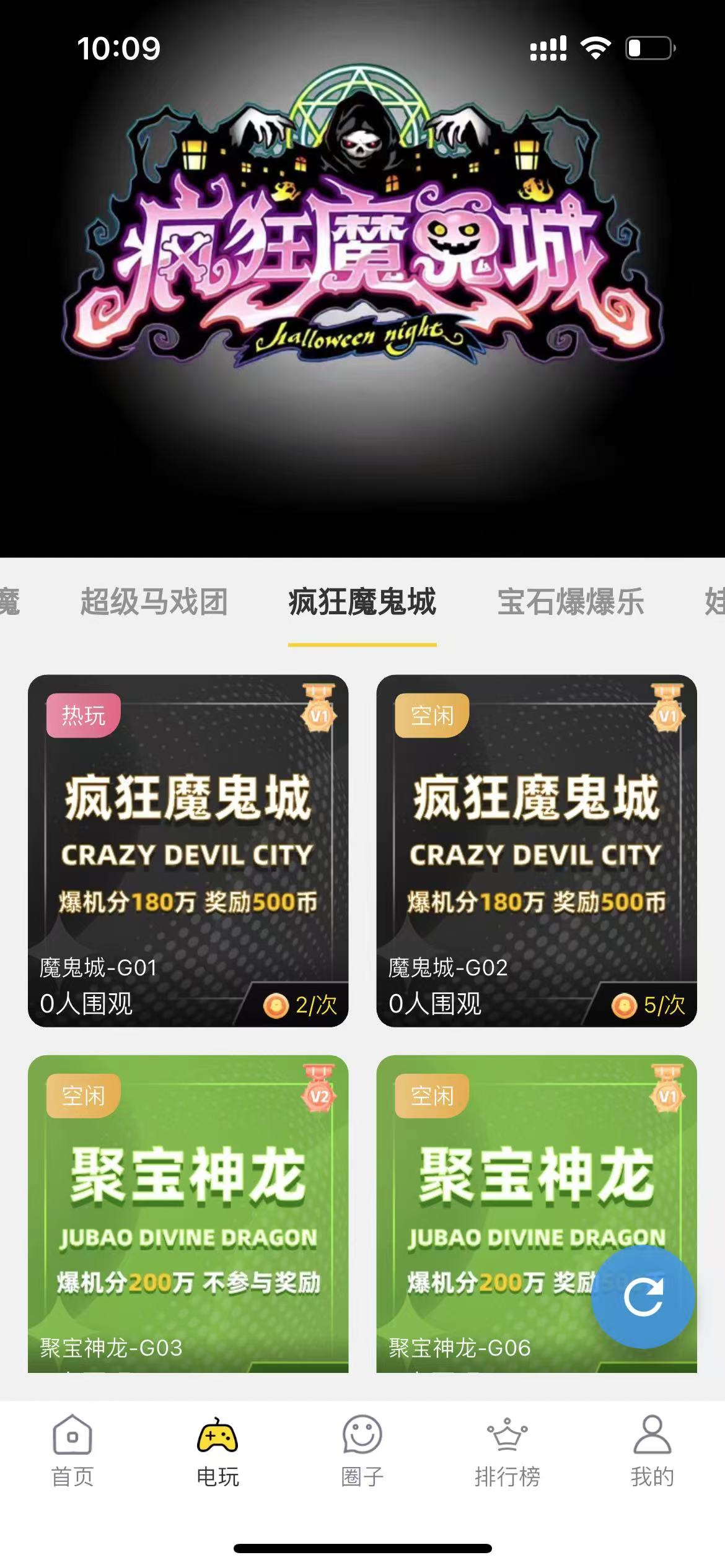Screen dimensions: 725x1568
Task: Open the 魔鬼城-G01 machine card
Action: [188, 850]
